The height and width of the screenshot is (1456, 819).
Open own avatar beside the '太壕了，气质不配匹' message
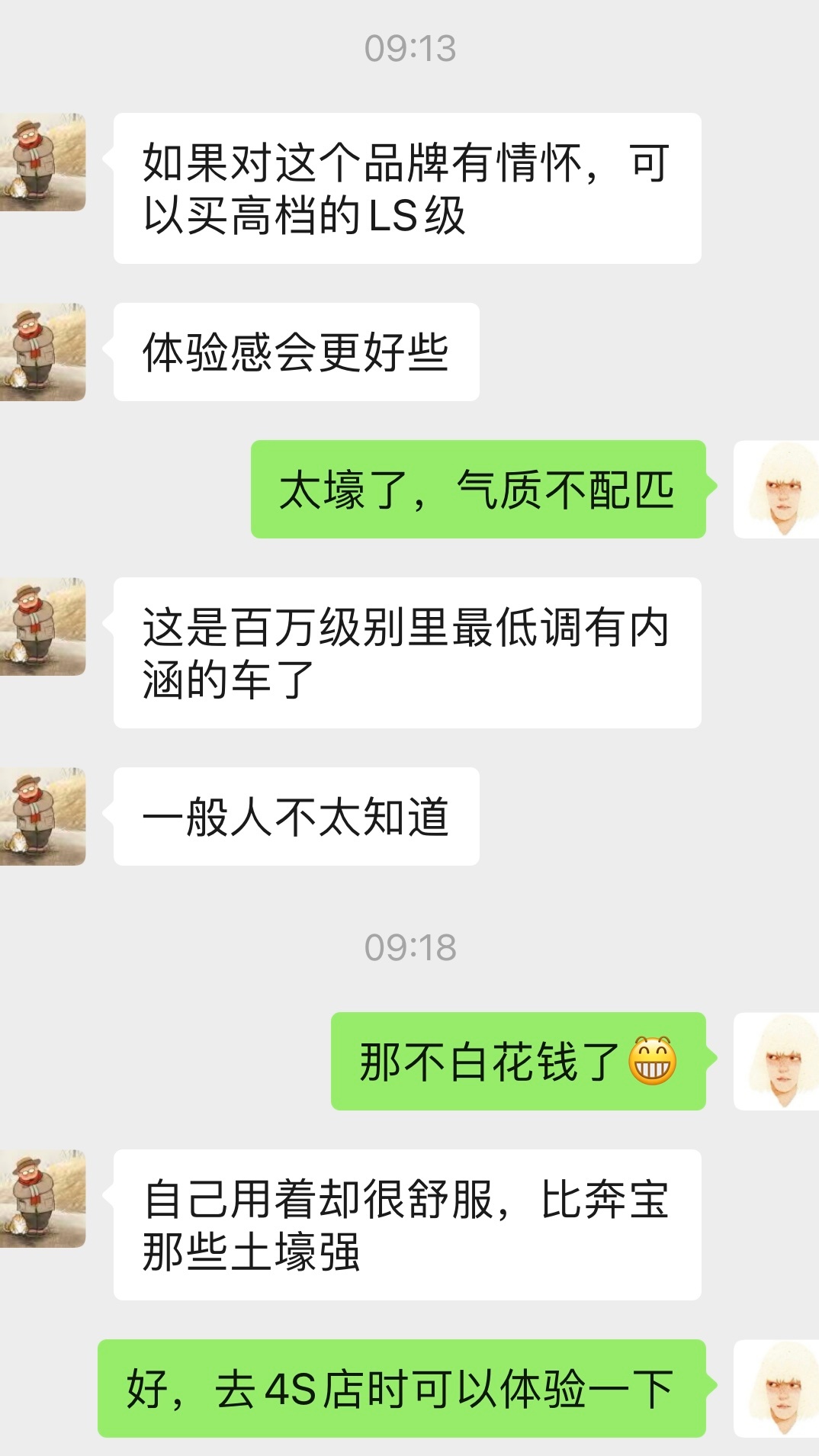coord(776,490)
